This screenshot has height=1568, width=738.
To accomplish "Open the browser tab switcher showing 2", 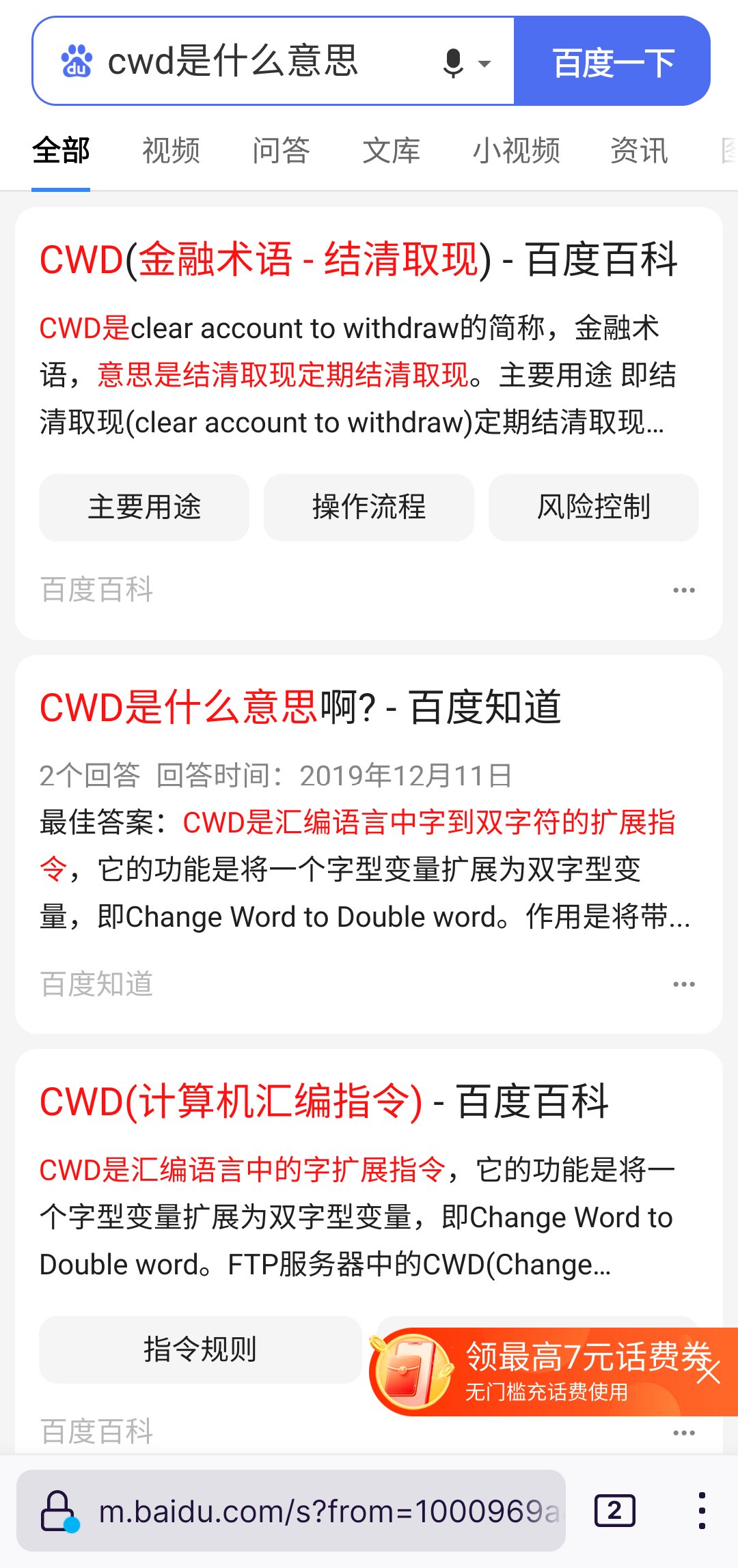I will 614,1511.
